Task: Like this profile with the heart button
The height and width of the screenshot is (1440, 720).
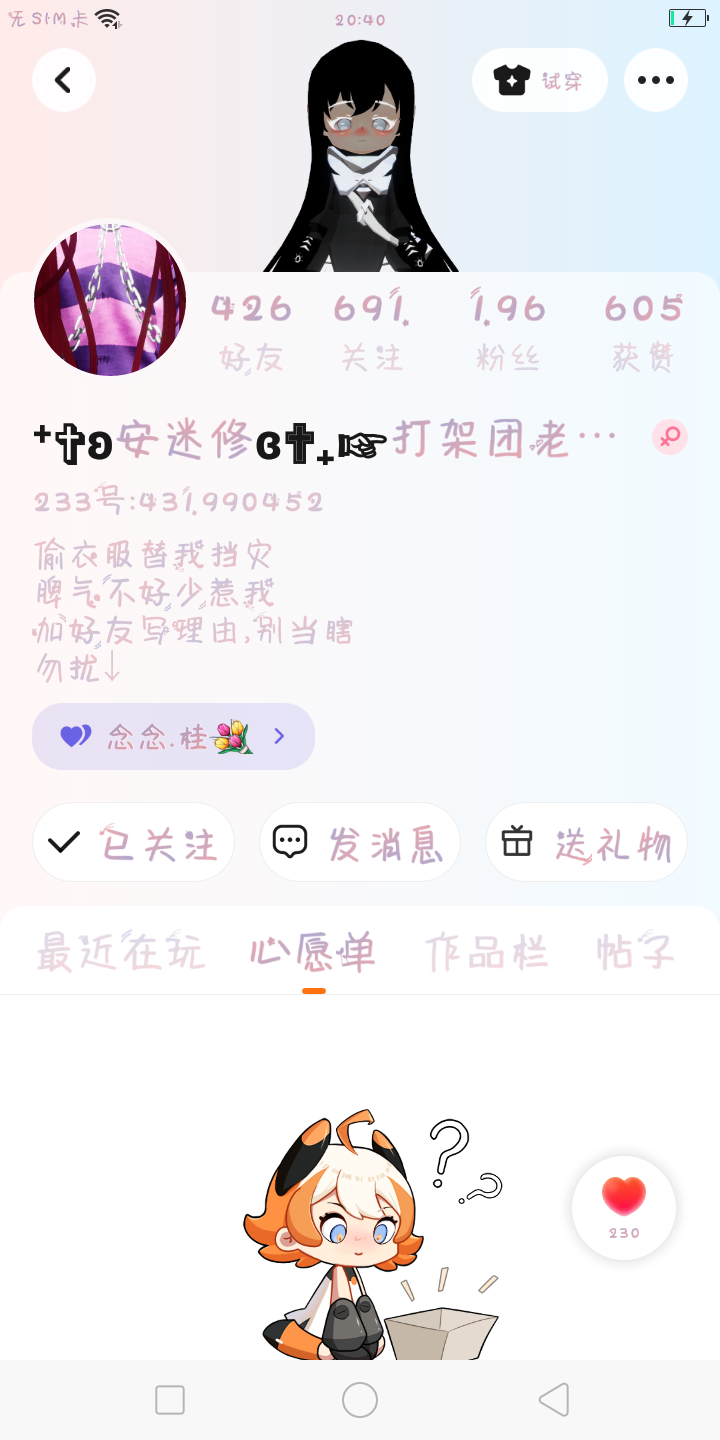Action: click(624, 1206)
